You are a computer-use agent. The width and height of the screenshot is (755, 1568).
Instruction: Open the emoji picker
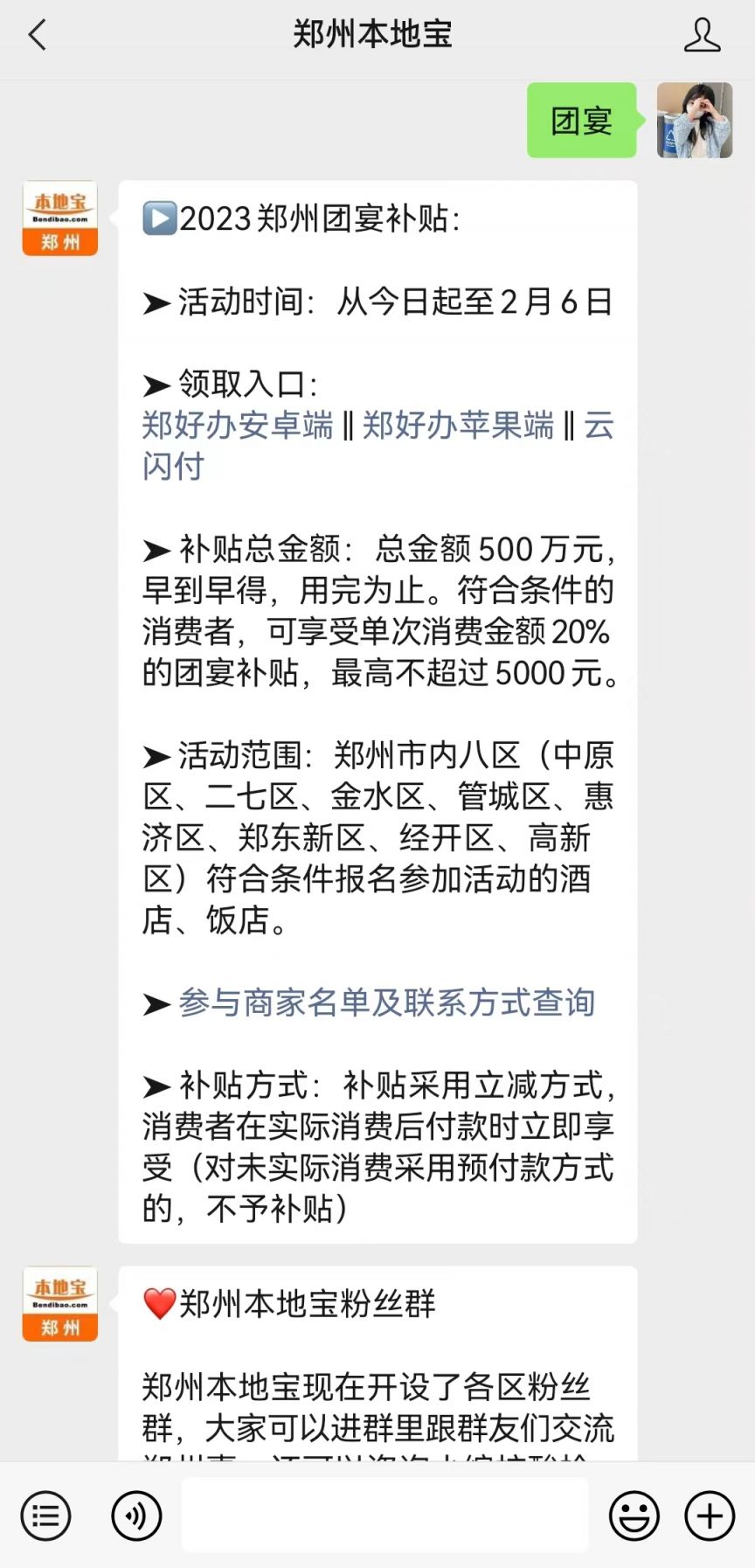(634, 1516)
